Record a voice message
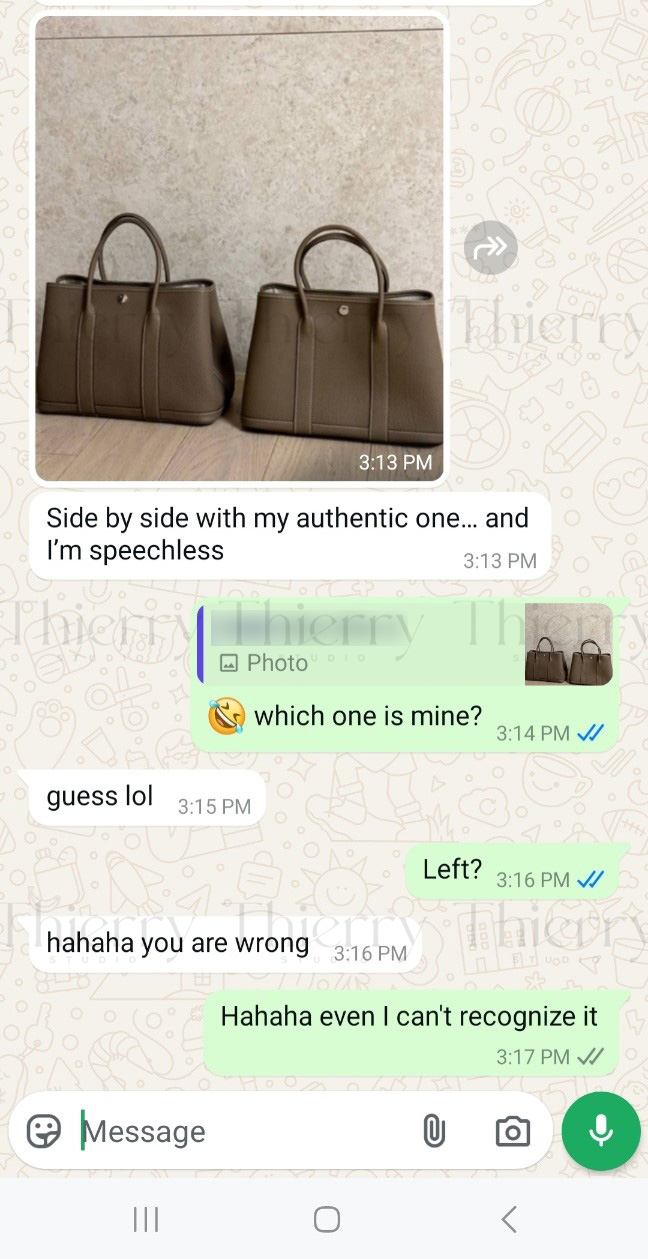Screen dimensions: 648x1259 (x=600, y=1131)
